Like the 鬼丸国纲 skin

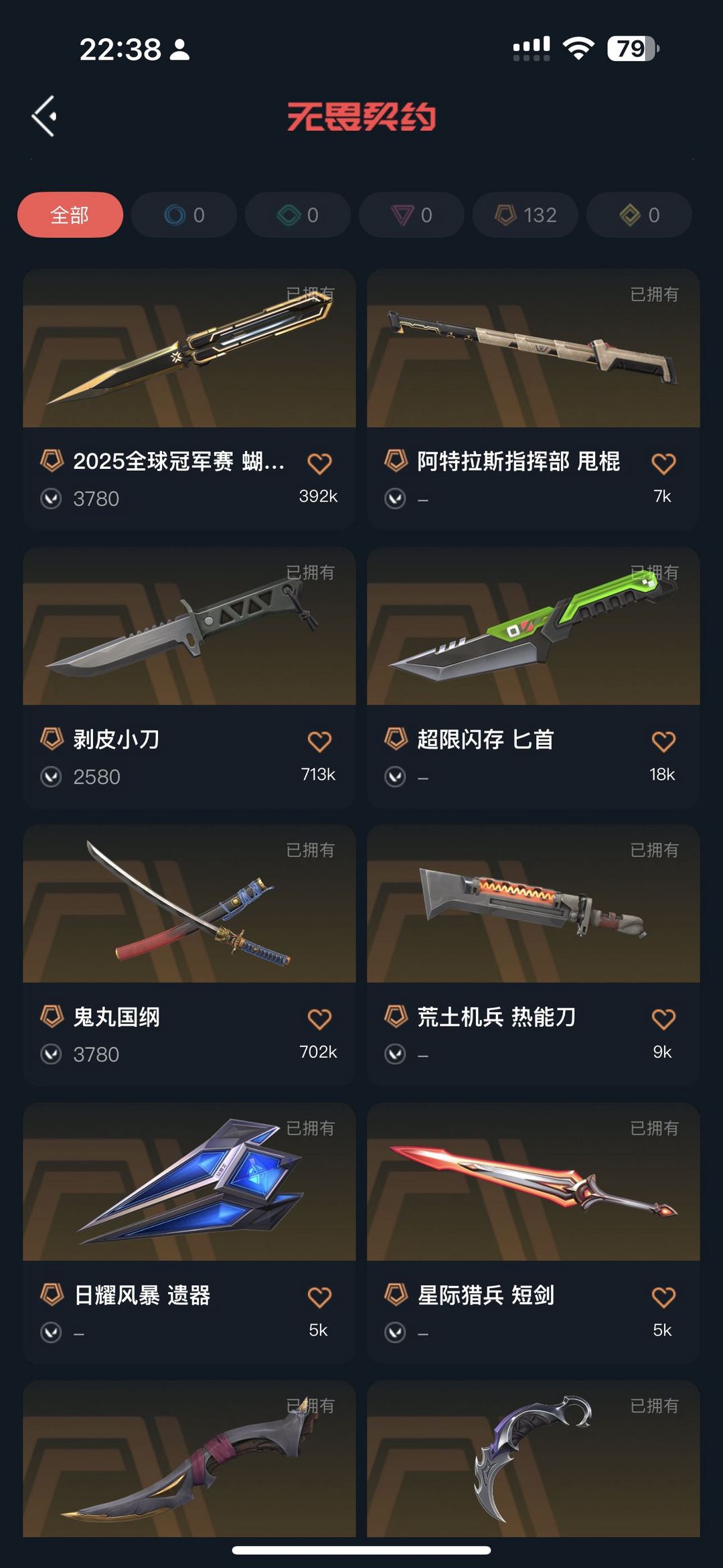(x=319, y=1019)
